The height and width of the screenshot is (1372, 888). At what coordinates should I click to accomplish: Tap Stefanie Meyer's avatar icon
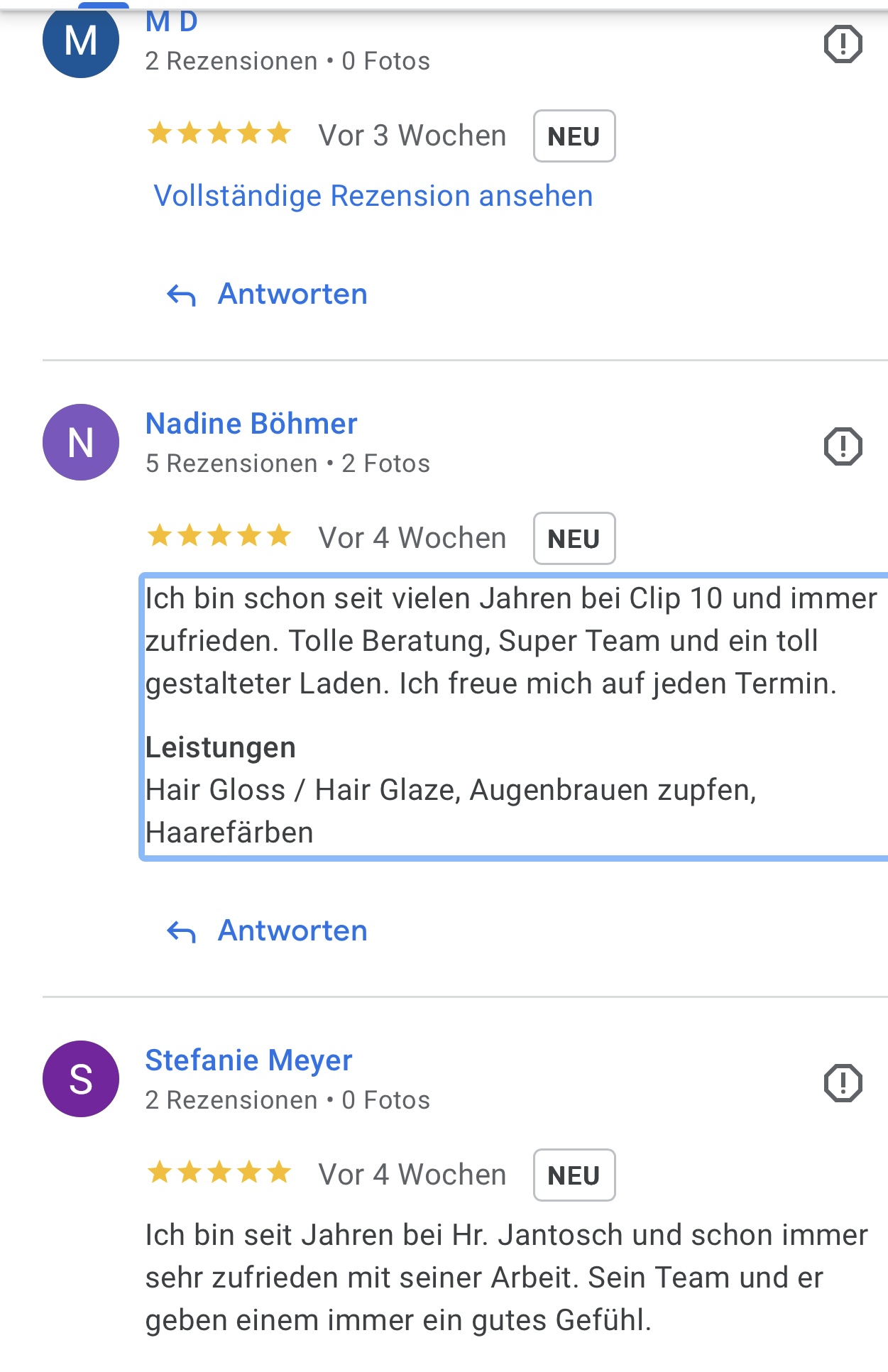[x=81, y=1079]
